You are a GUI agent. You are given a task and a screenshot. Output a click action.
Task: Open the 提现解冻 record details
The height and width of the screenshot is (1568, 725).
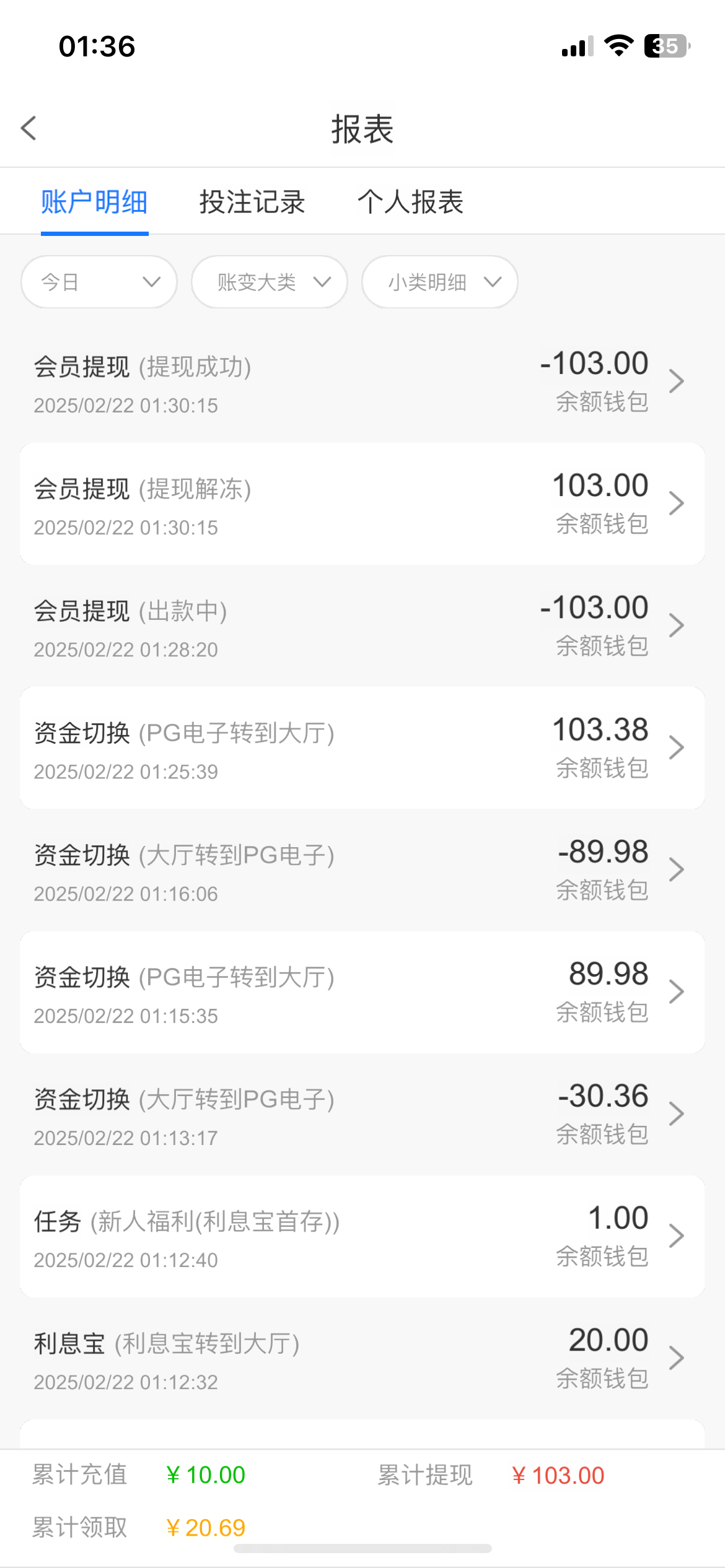click(x=362, y=503)
